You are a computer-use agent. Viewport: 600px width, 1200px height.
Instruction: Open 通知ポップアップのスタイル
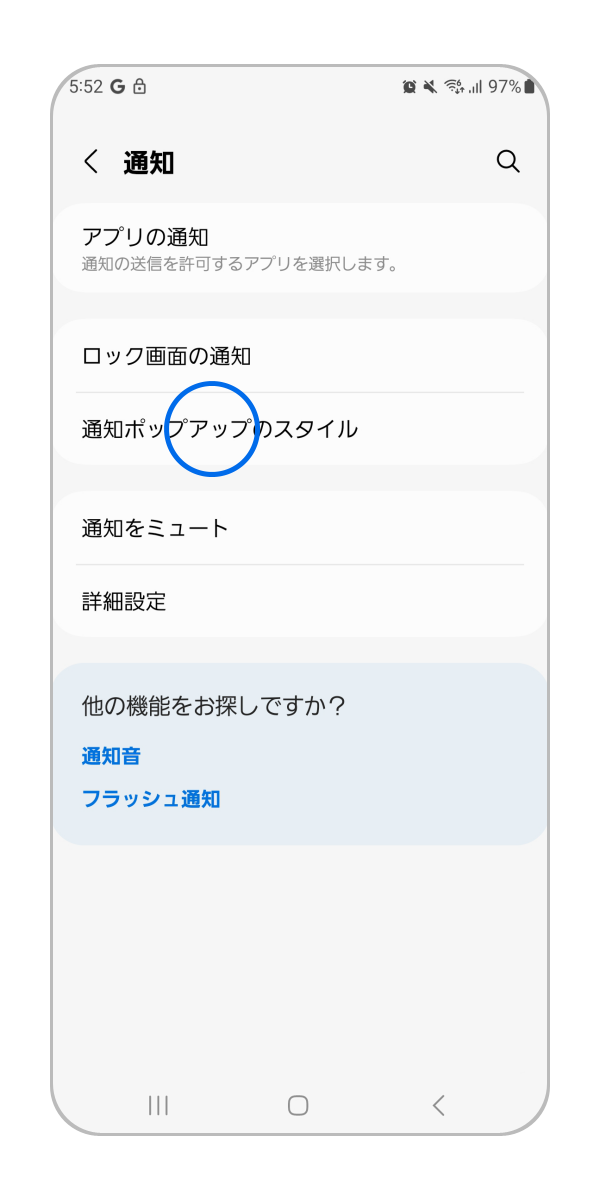click(x=300, y=429)
